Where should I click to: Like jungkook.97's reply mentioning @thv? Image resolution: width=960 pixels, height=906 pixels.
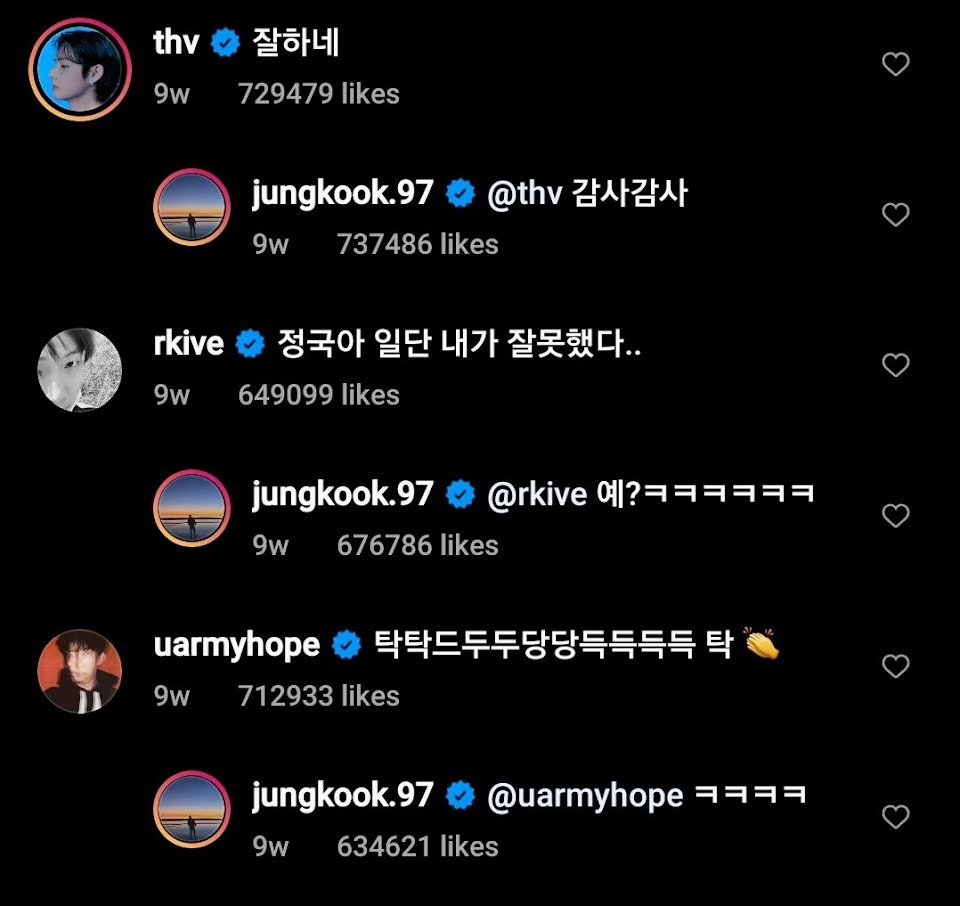point(895,215)
